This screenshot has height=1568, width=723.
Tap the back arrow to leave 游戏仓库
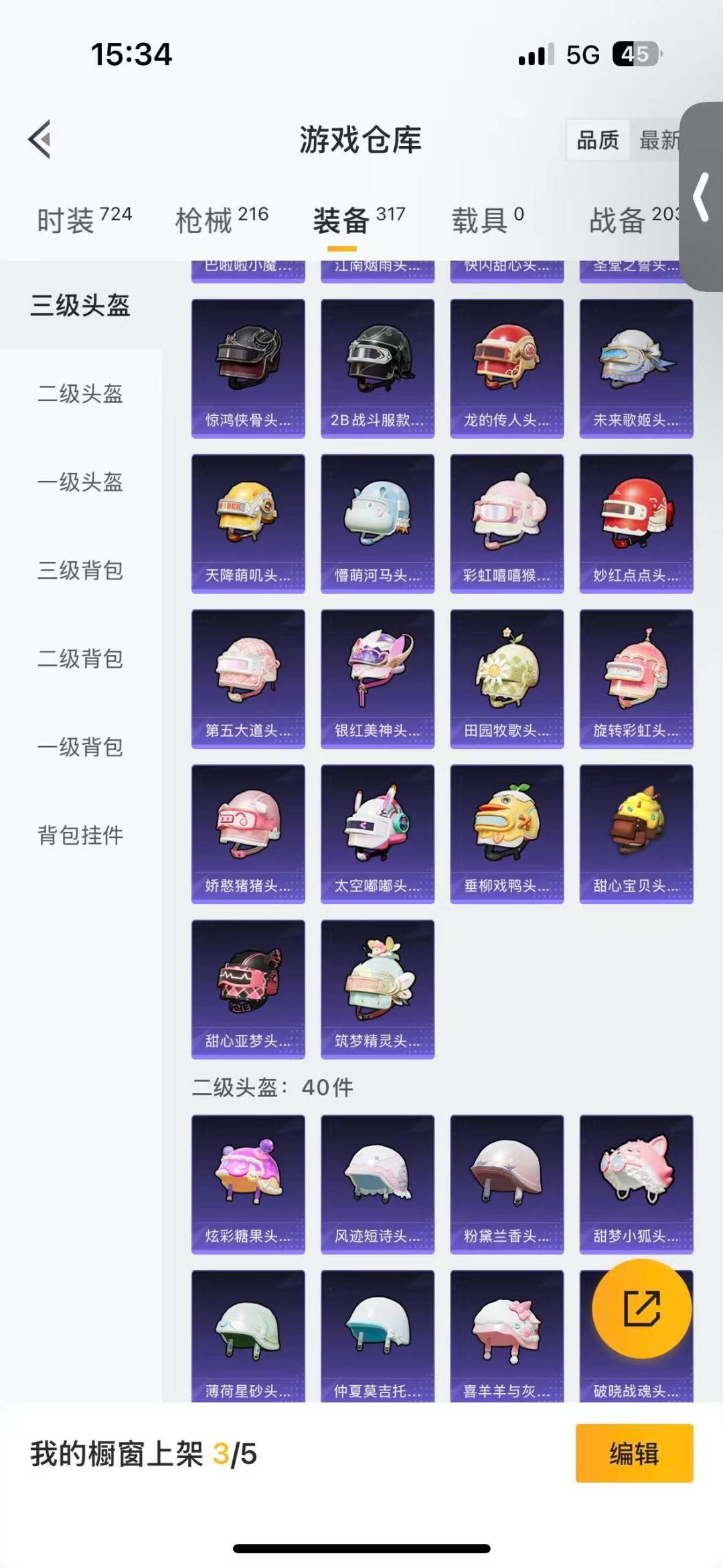[38, 141]
